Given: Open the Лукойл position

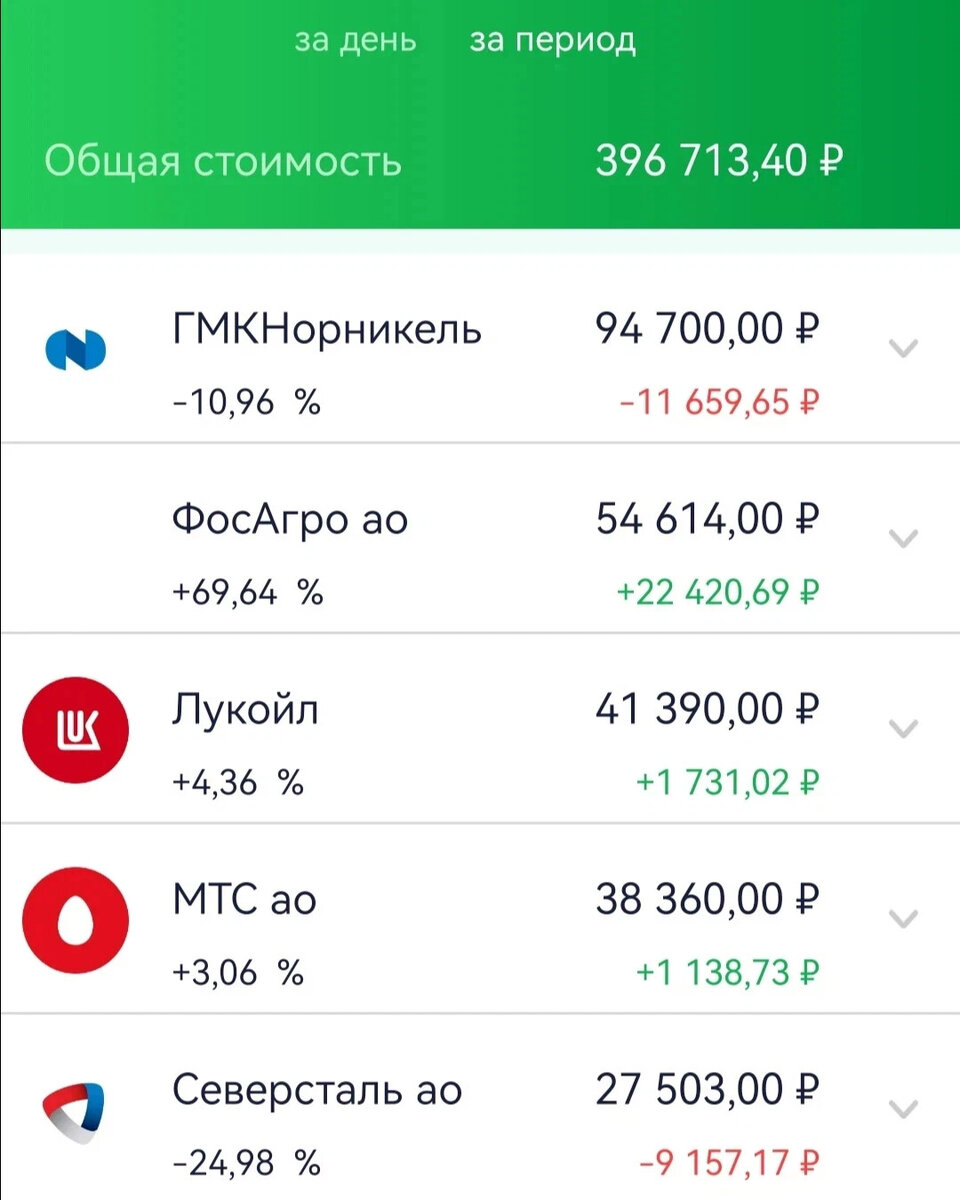Looking at the screenshot, I should tap(245, 710).
